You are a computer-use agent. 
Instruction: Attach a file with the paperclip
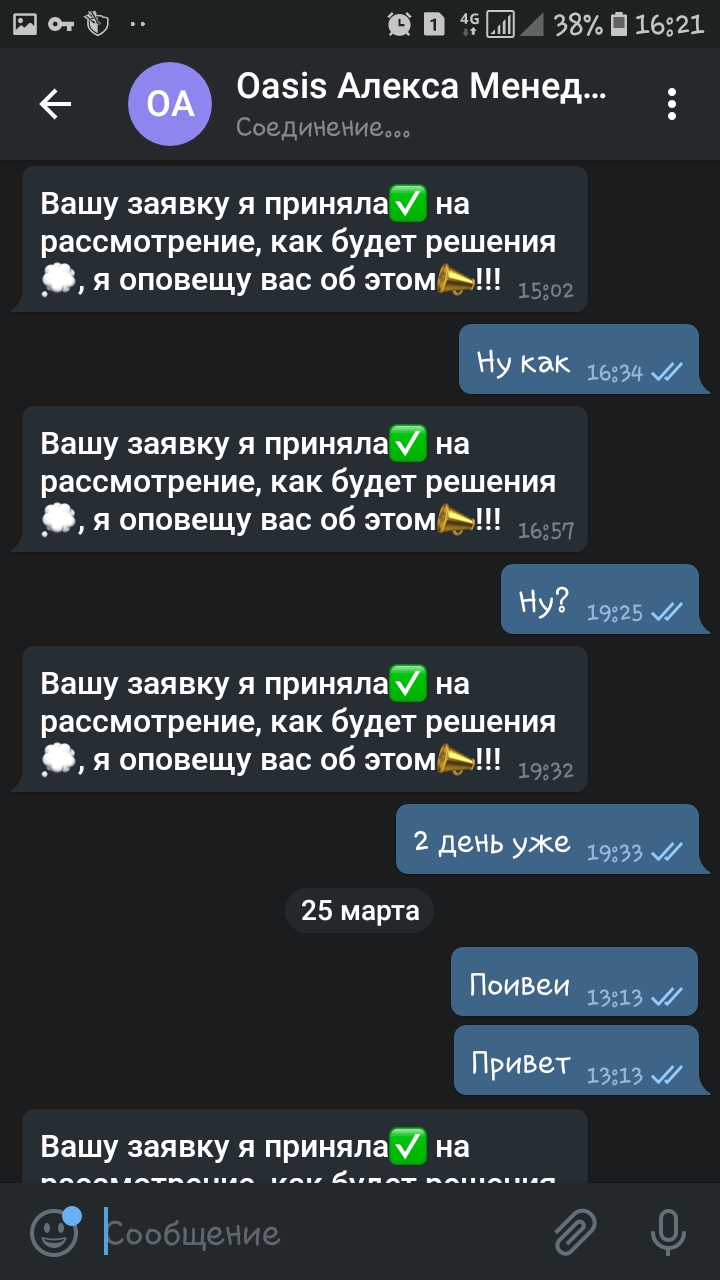576,1232
